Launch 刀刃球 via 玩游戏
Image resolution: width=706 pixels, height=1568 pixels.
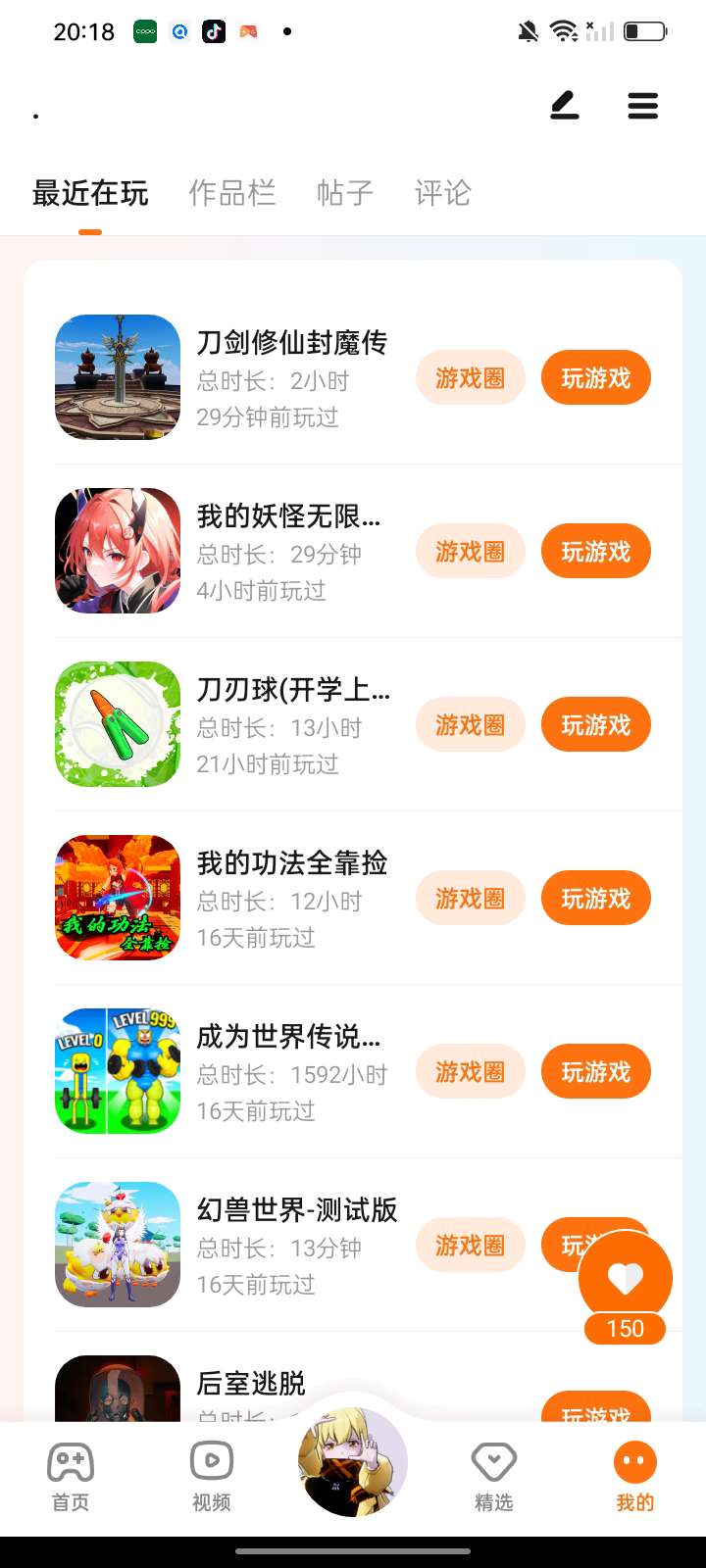[x=595, y=725]
